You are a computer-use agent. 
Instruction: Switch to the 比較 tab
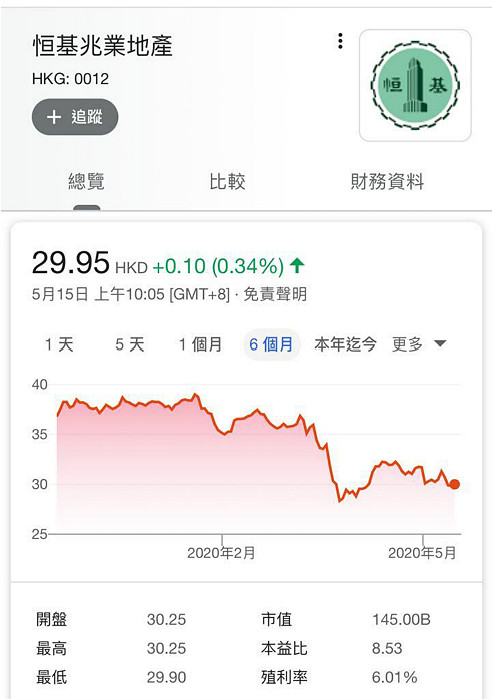pos(227,182)
